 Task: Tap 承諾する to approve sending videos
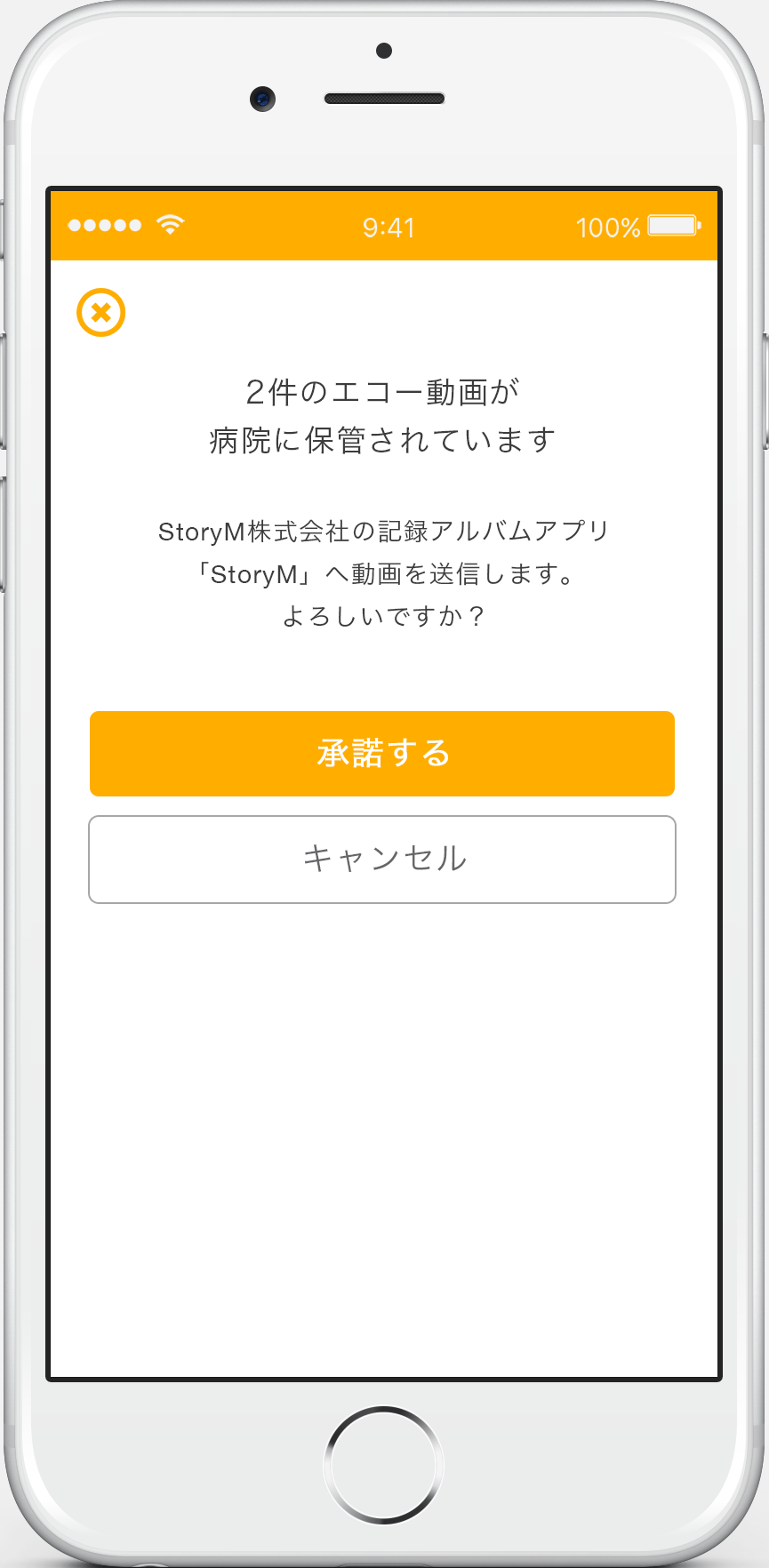[x=382, y=754]
